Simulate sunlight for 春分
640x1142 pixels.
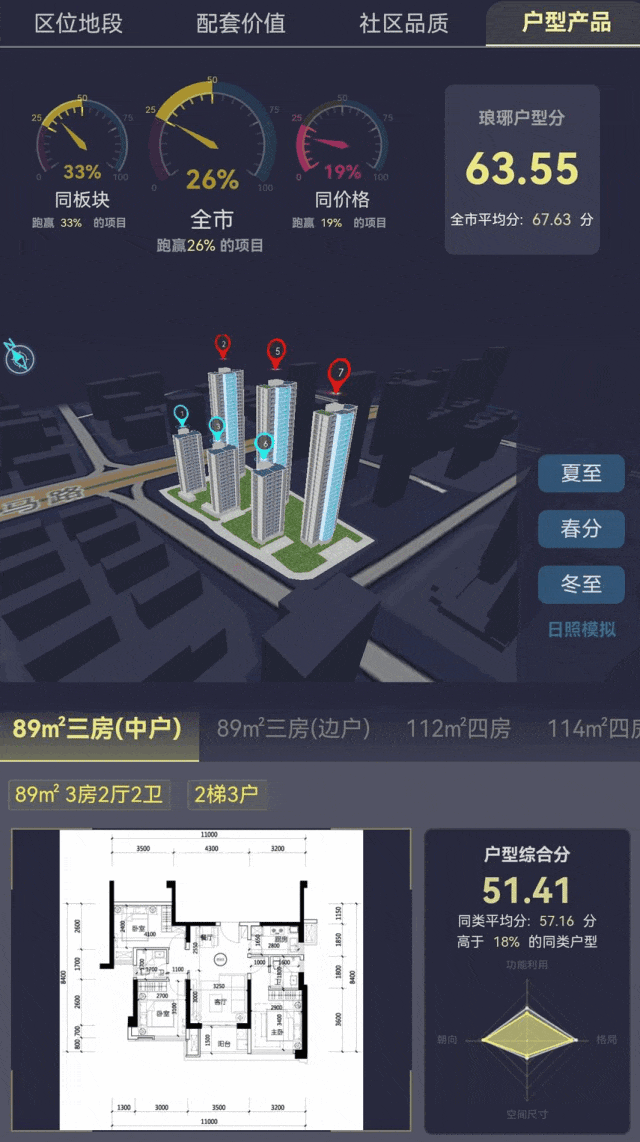click(581, 528)
